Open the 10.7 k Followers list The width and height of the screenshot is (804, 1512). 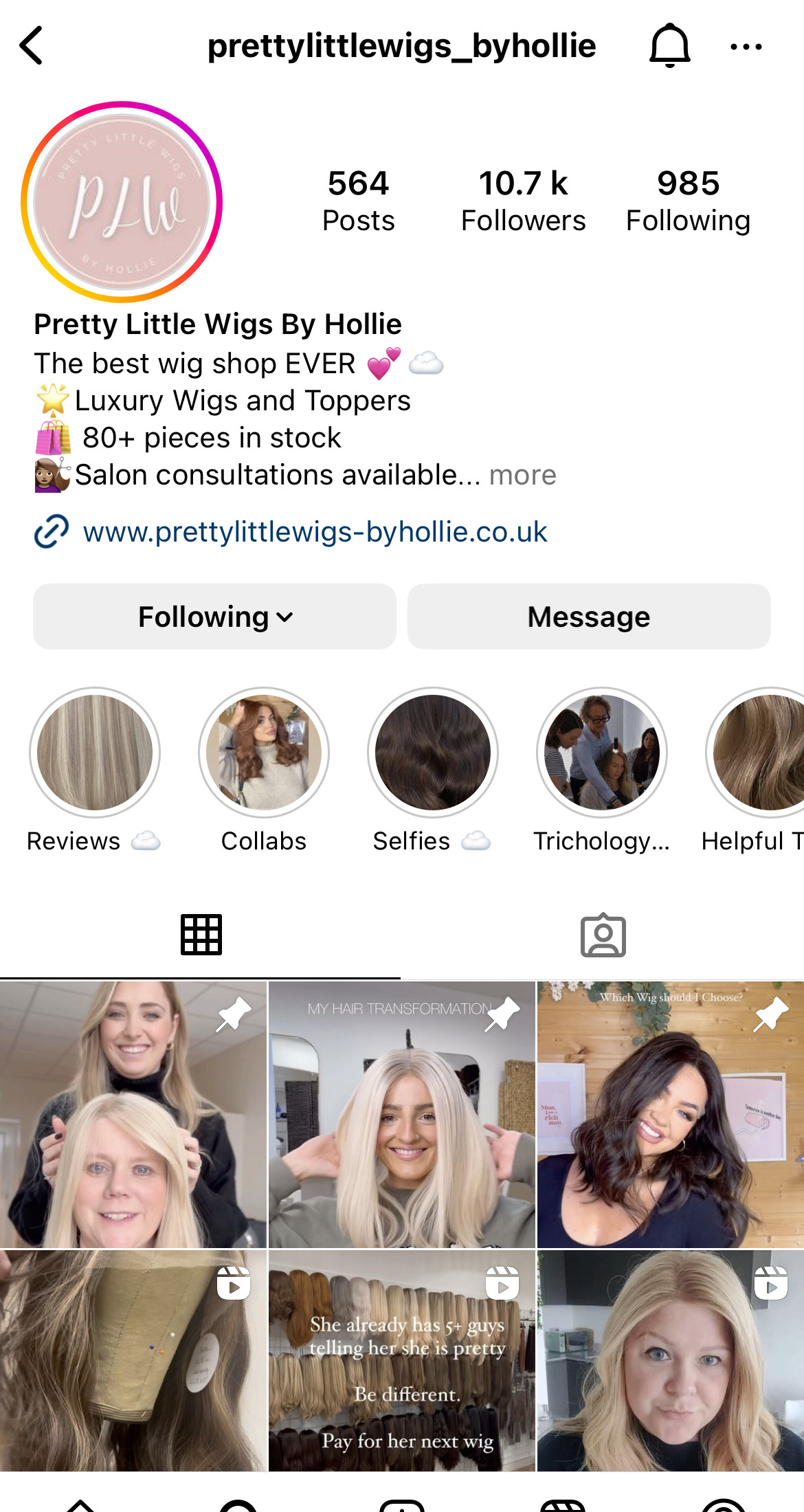(523, 201)
